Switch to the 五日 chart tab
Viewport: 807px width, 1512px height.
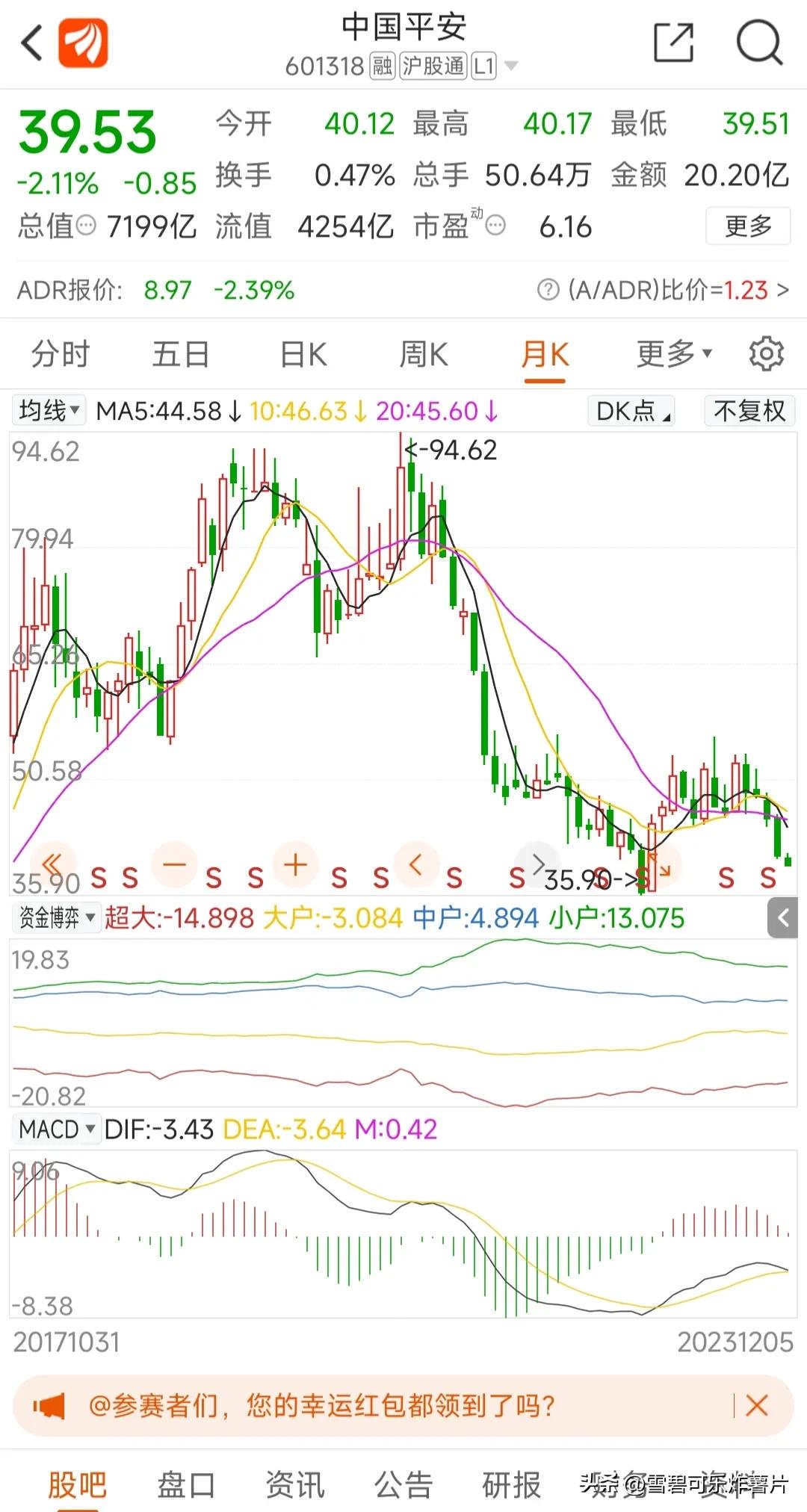tap(181, 354)
